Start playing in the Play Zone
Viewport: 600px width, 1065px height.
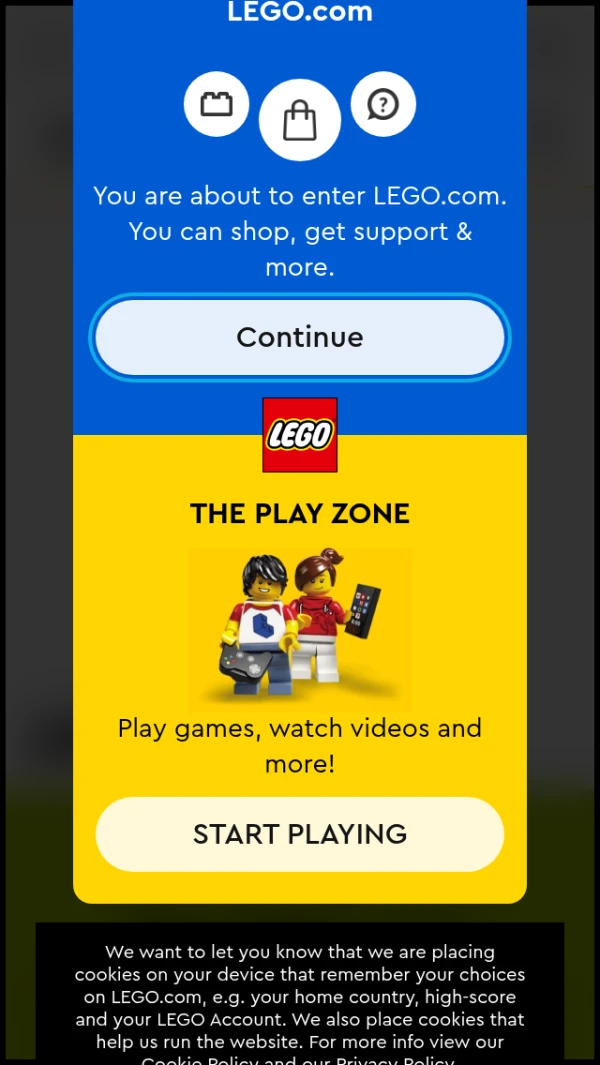[300, 834]
